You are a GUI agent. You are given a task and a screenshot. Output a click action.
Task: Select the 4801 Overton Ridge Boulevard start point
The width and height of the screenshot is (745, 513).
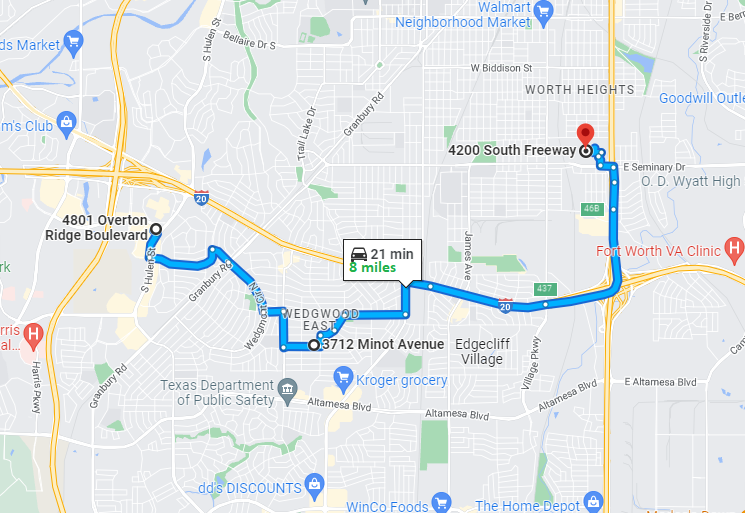155,229
